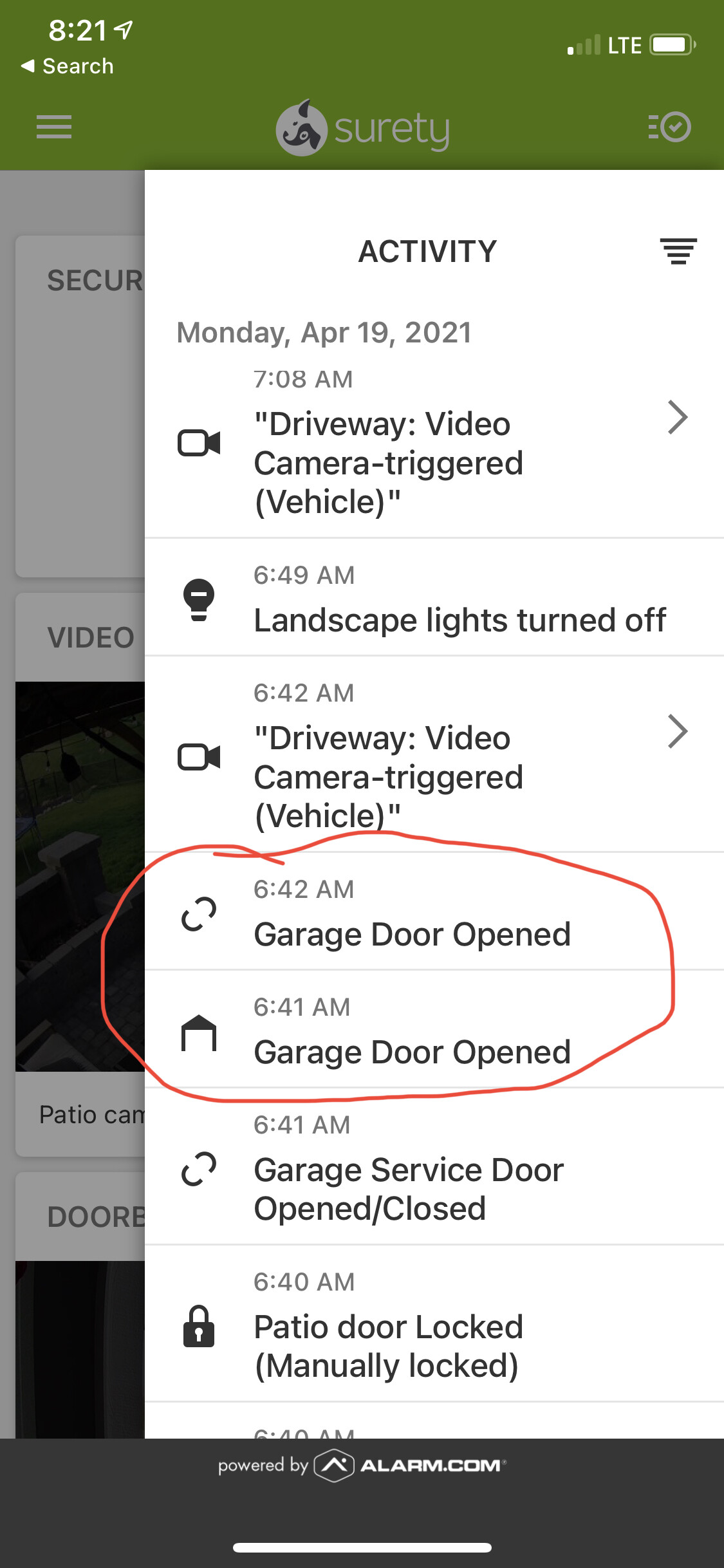The width and height of the screenshot is (724, 1568).
Task: Open the hamburger menu
Action: click(x=54, y=127)
